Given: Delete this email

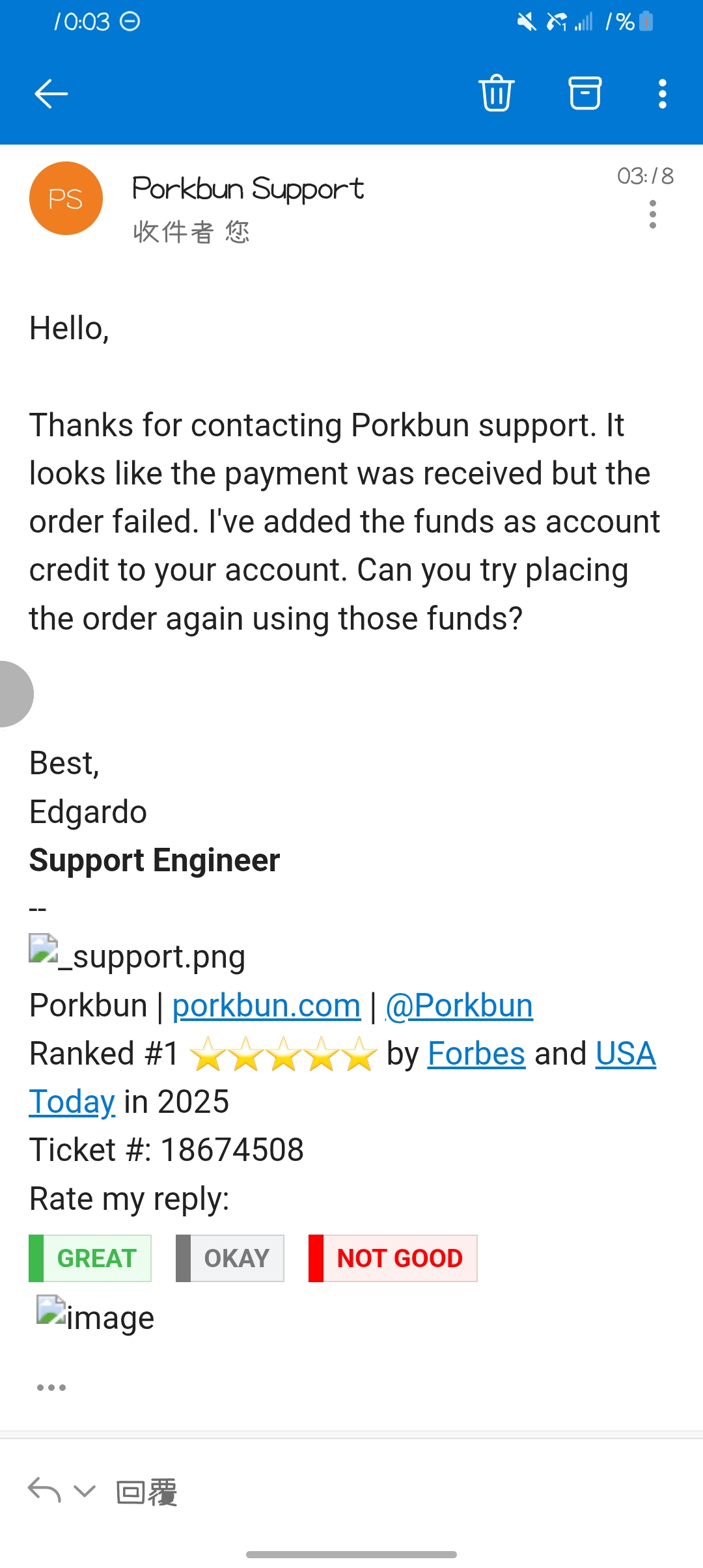Looking at the screenshot, I should pos(497,94).
